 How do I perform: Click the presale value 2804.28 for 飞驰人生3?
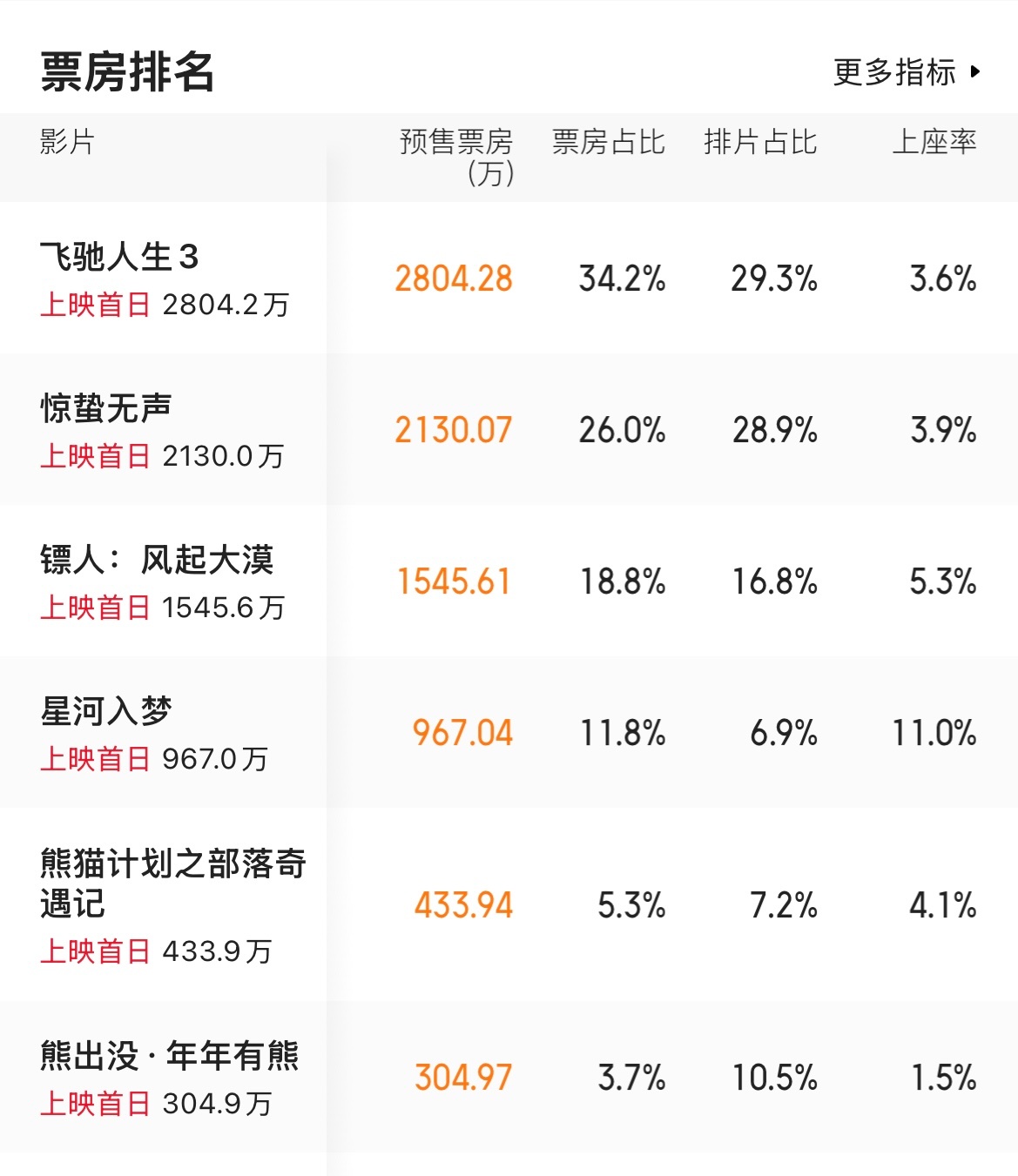click(455, 280)
